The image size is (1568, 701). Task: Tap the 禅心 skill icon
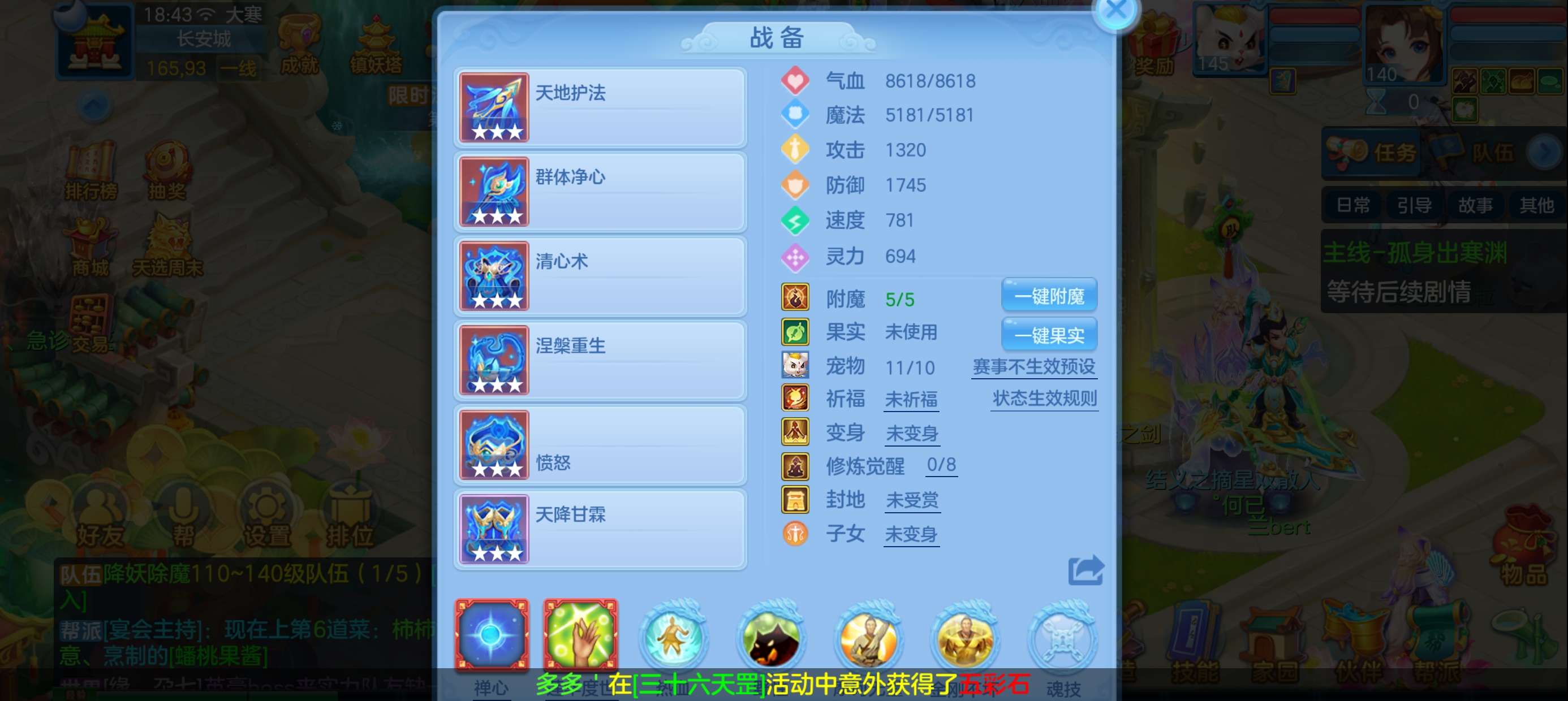pyautogui.click(x=491, y=635)
